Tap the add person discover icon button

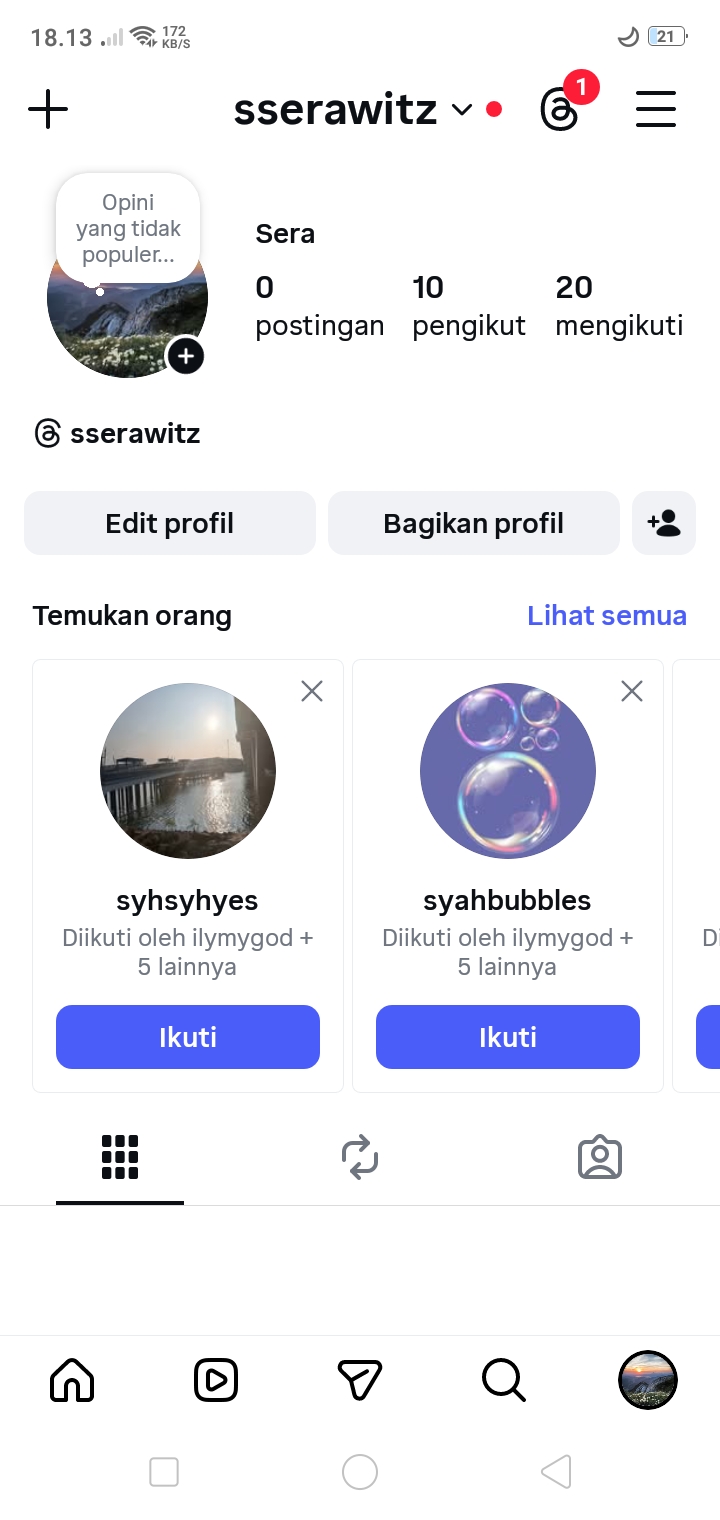[664, 523]
